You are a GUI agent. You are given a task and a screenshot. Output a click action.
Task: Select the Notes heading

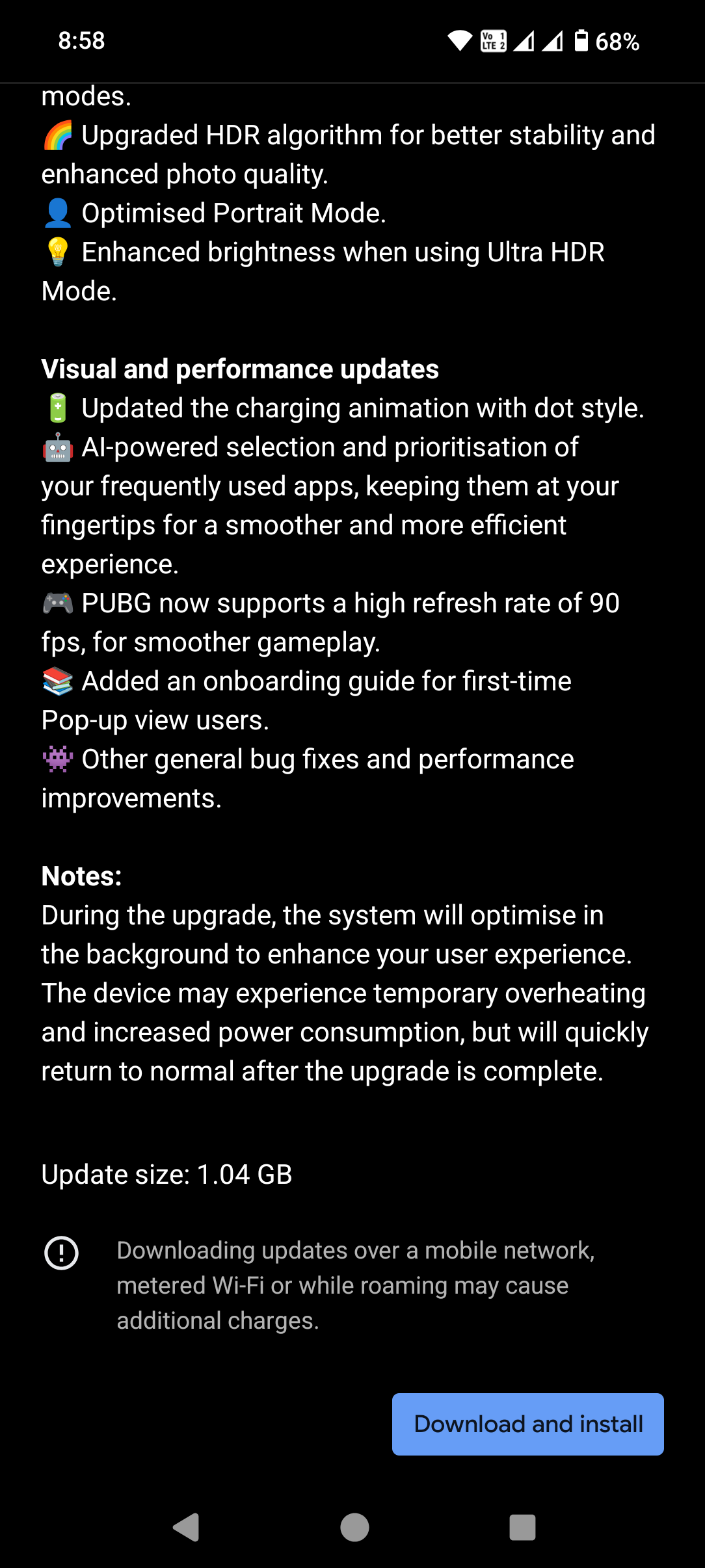coord(79,876)
